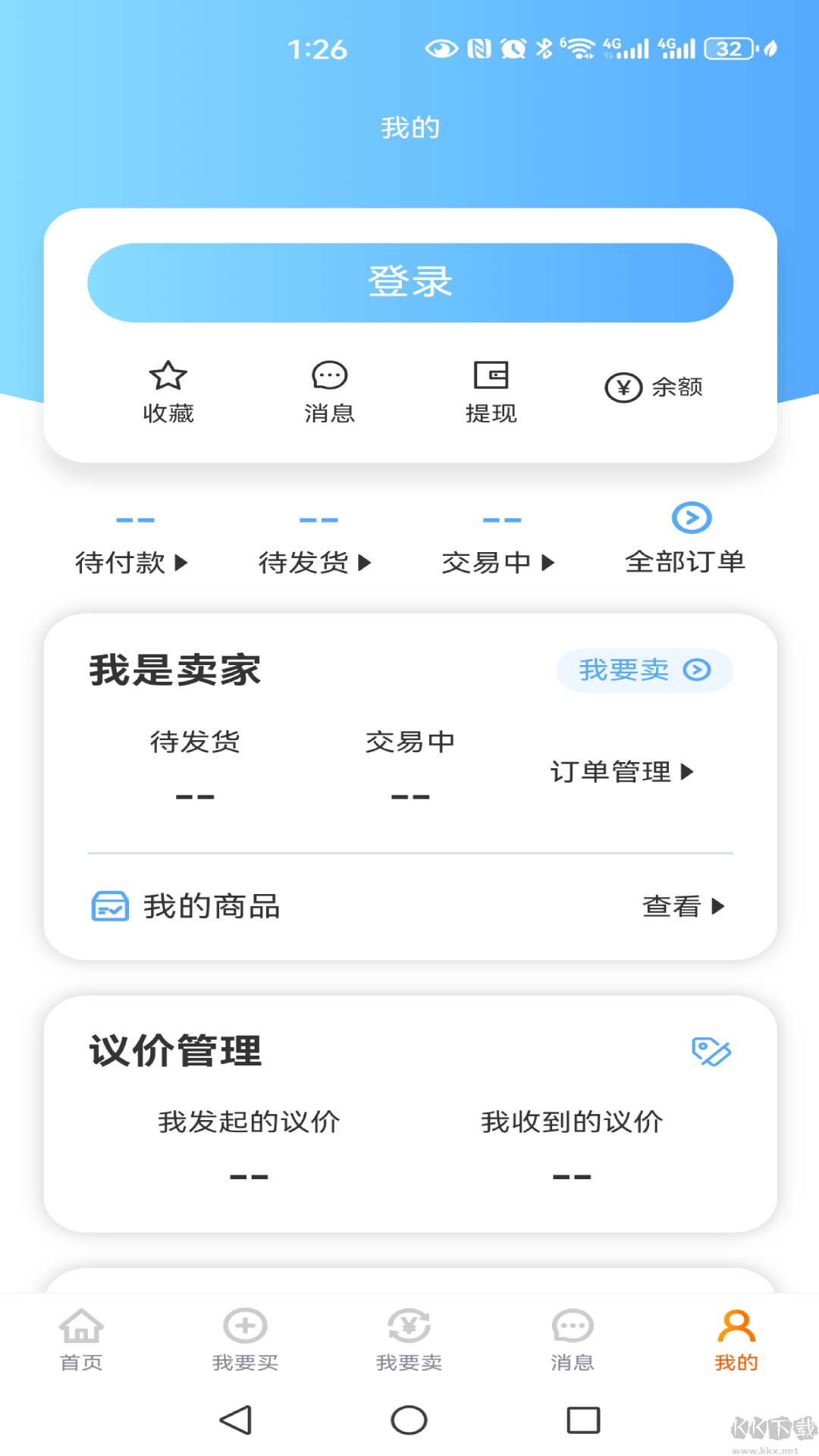The height and width of the screenshot is (1456, 819).
Task: Open 提现 withdrawal
Action: pyautogui.click(x=491, y=392)
